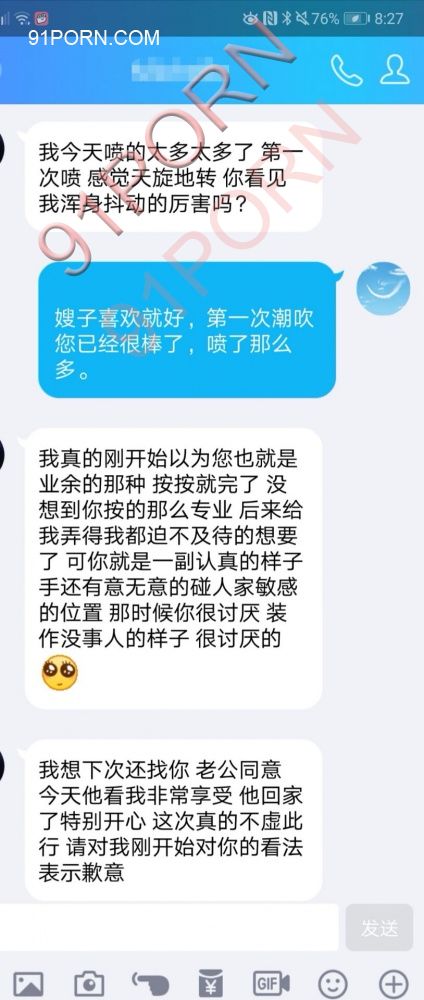Tap the message input field

[169, 927]
